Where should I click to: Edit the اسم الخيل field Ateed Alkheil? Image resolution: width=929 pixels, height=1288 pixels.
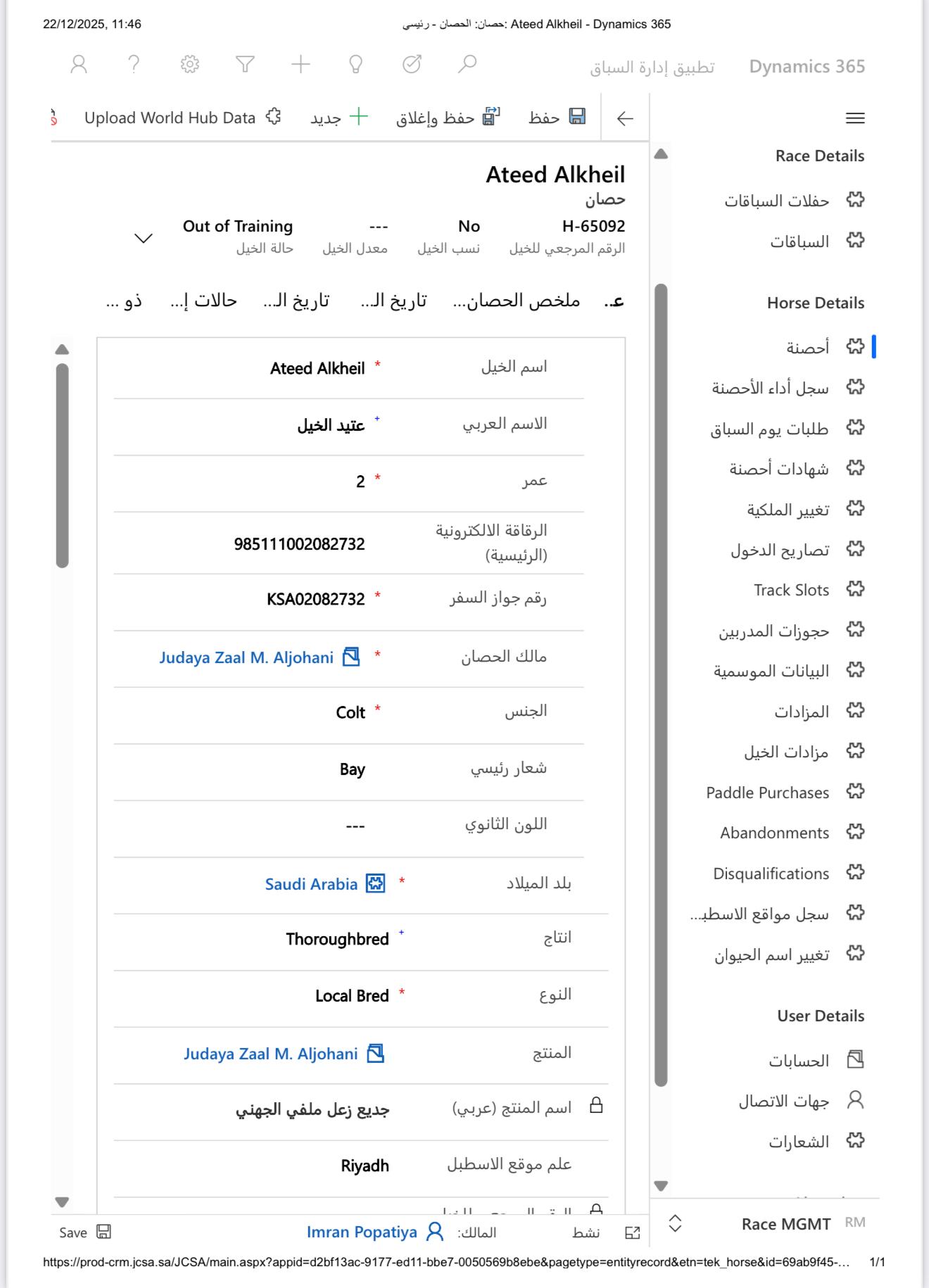(317, 368)
